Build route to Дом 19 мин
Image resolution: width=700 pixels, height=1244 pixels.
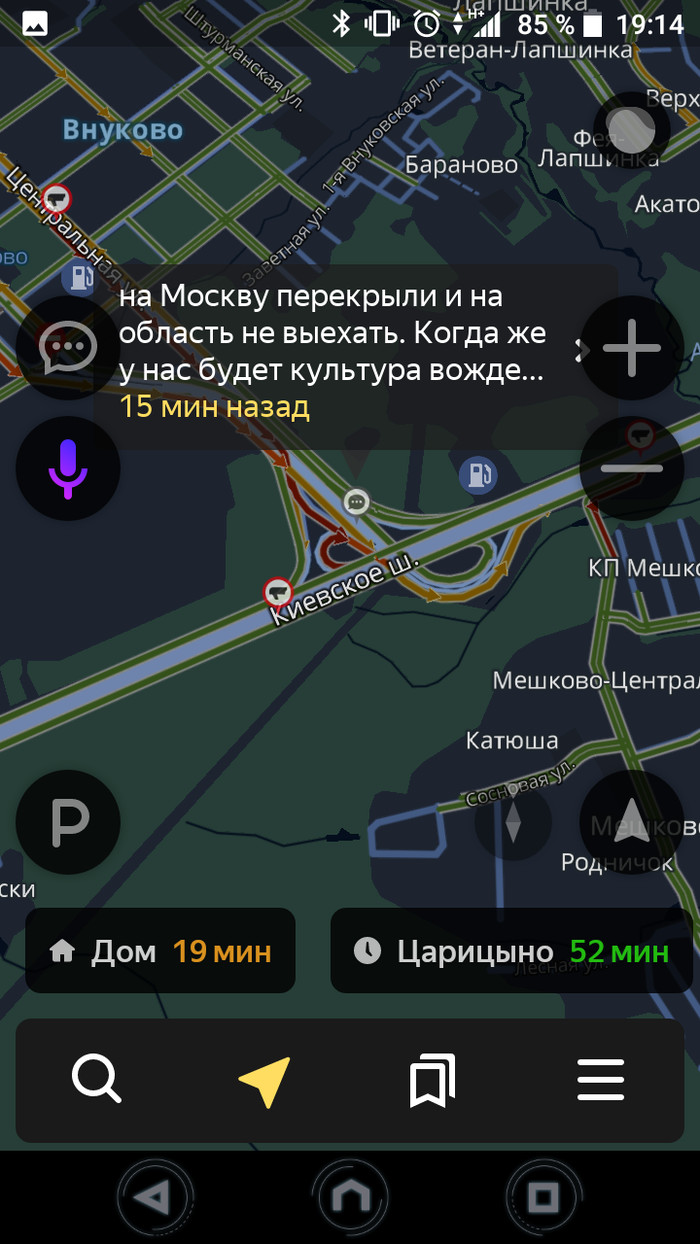coord(160,950)
